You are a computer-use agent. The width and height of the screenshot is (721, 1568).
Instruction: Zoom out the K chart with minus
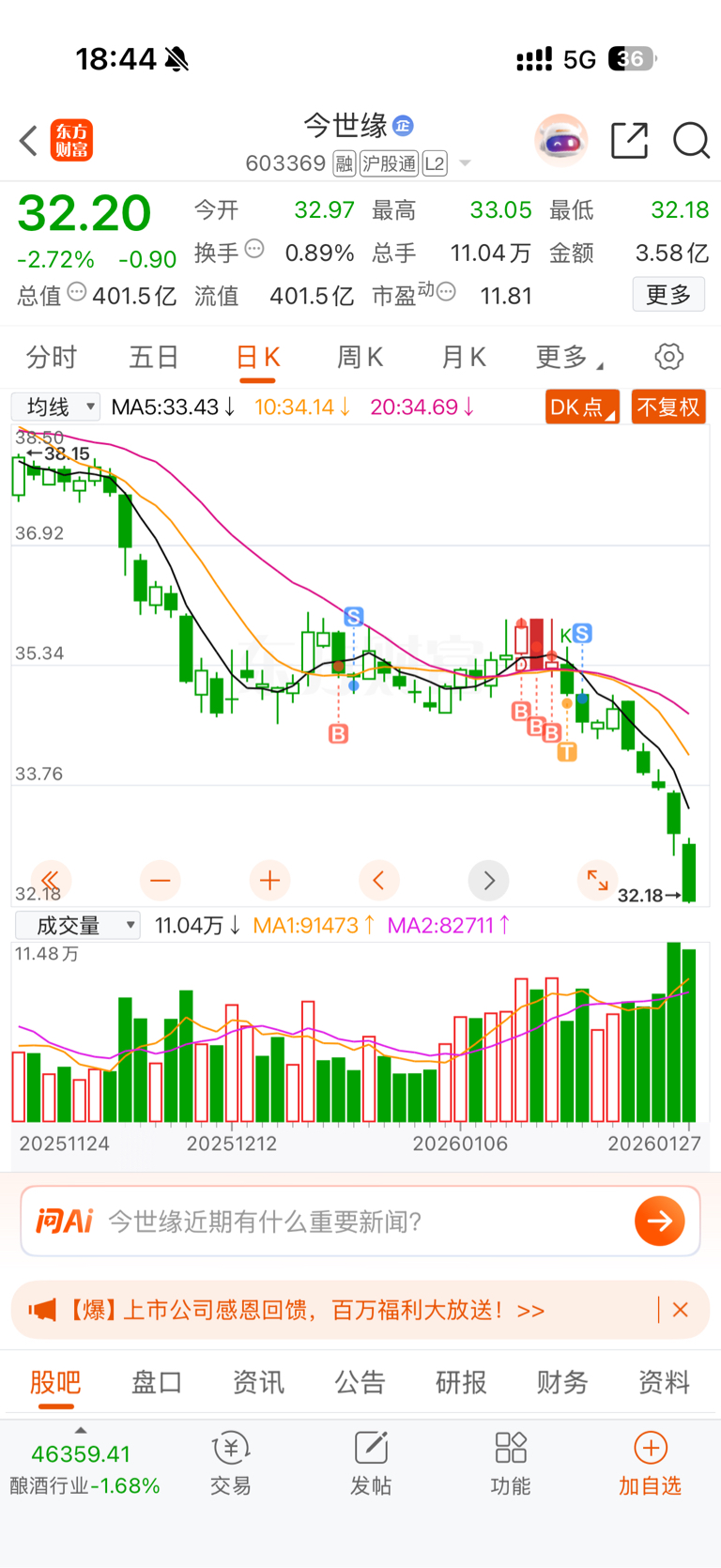pyautogui.click(x=161, y=880)
